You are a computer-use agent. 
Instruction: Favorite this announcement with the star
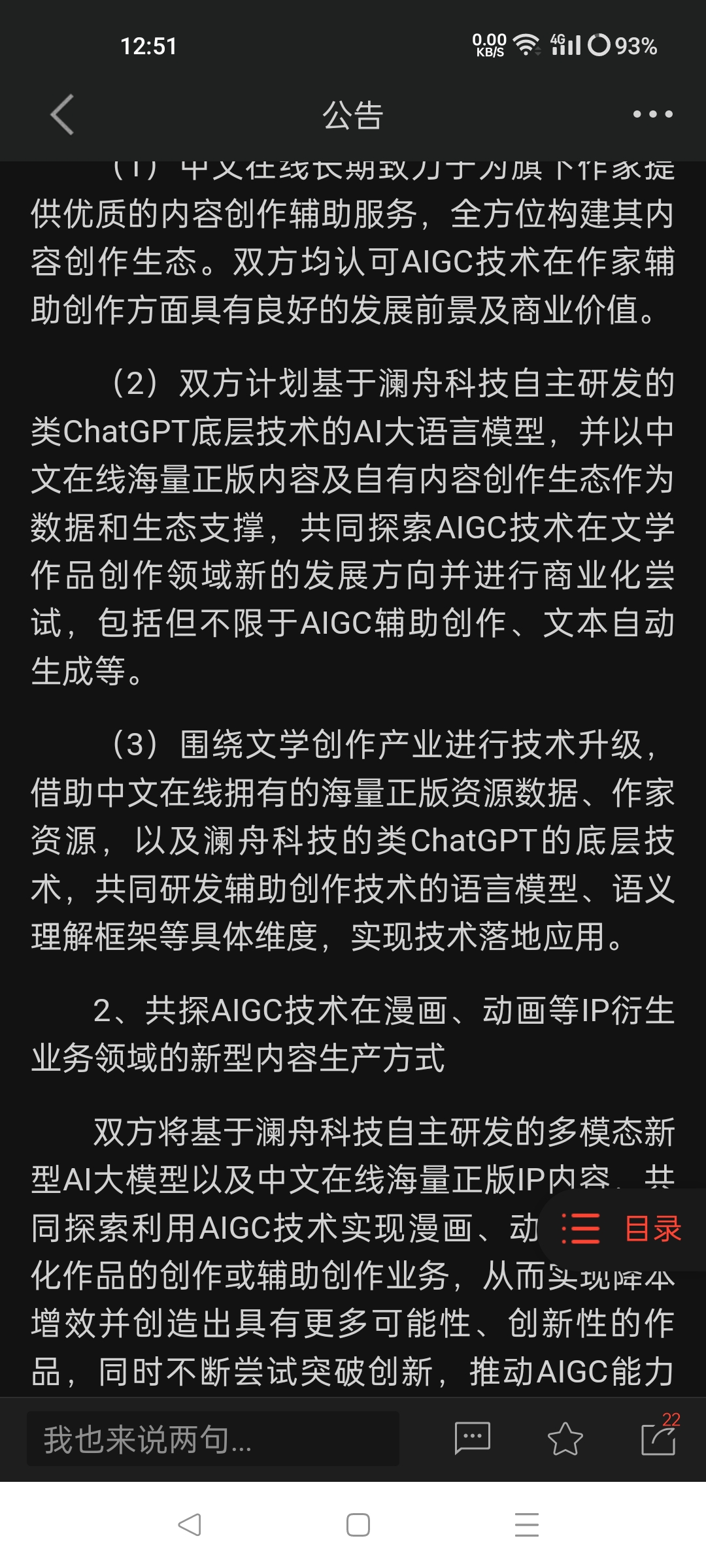tap(565, 1438)
